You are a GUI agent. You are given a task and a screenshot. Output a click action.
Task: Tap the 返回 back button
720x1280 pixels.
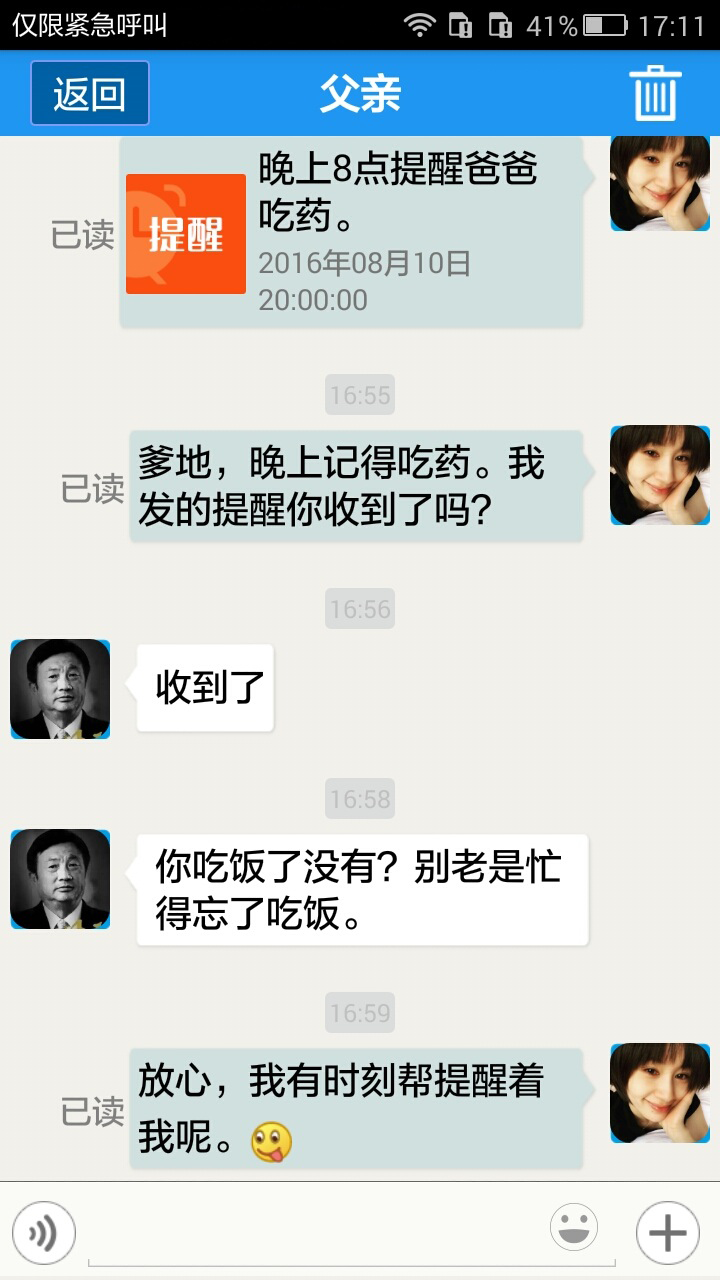pyautogui.click(x=90, y=93)
